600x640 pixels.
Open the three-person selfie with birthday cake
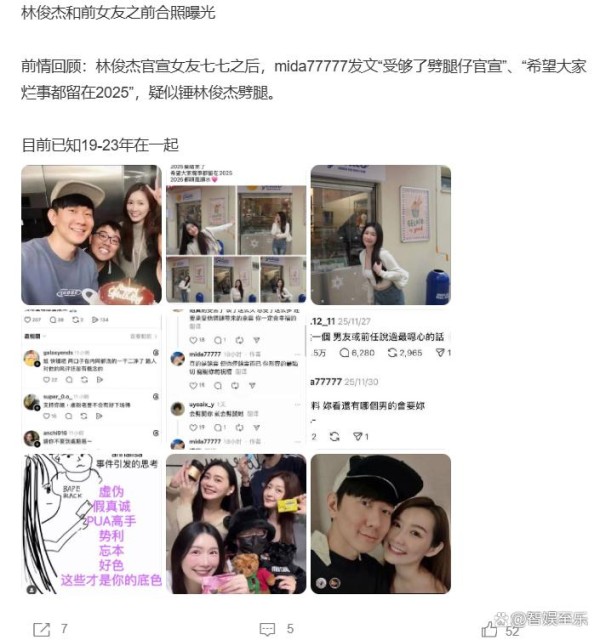click(x=91, y=235)
